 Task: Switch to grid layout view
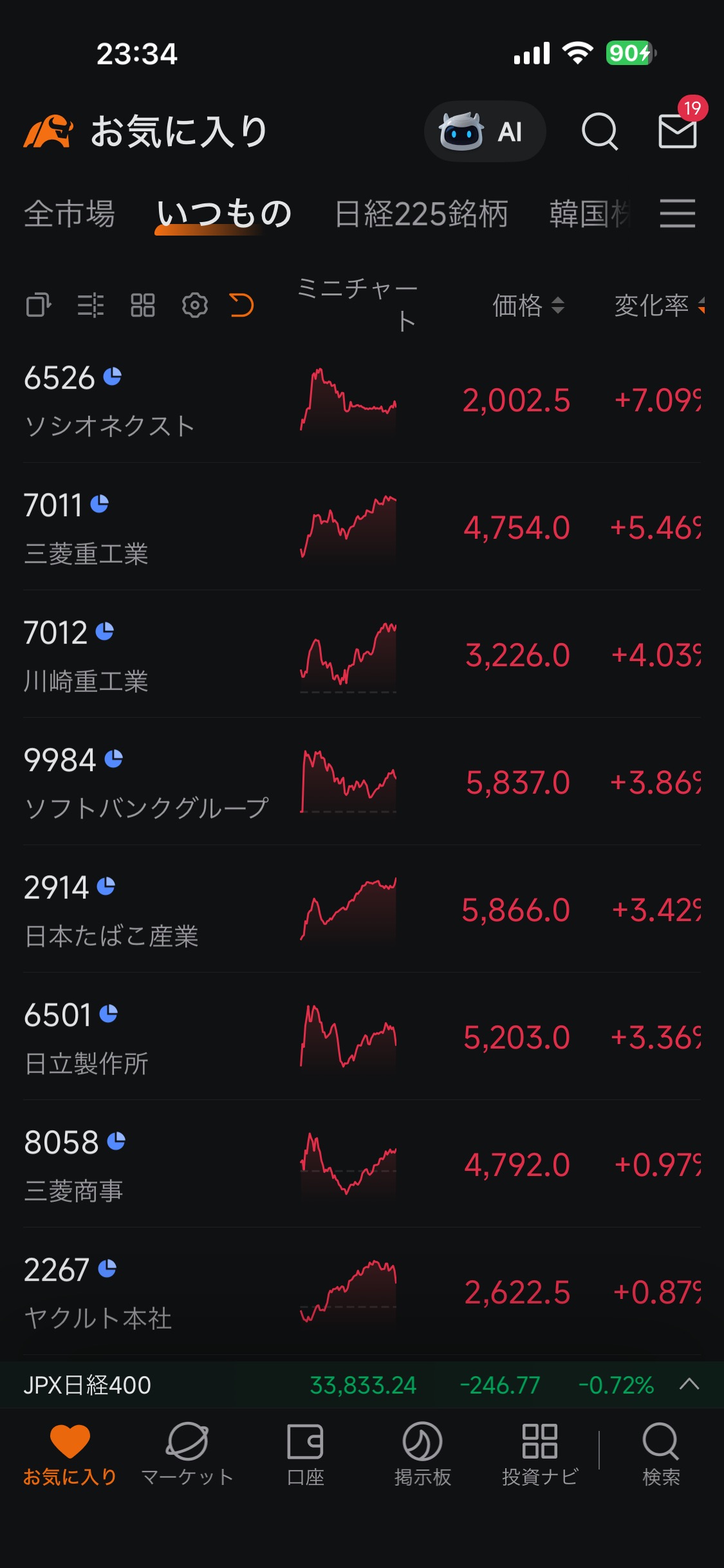point(143,305)
